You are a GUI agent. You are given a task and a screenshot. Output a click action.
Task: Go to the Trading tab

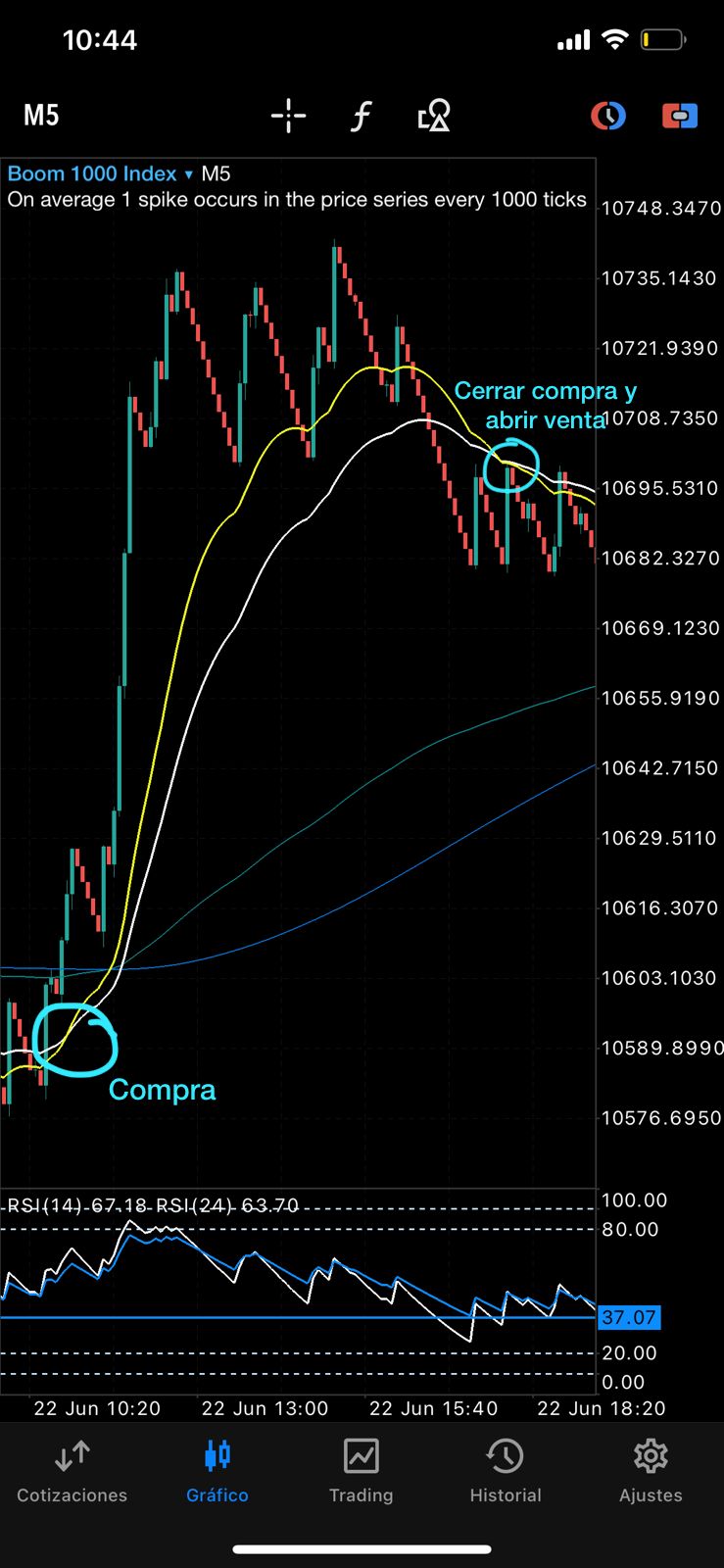tap(361, 1471)
